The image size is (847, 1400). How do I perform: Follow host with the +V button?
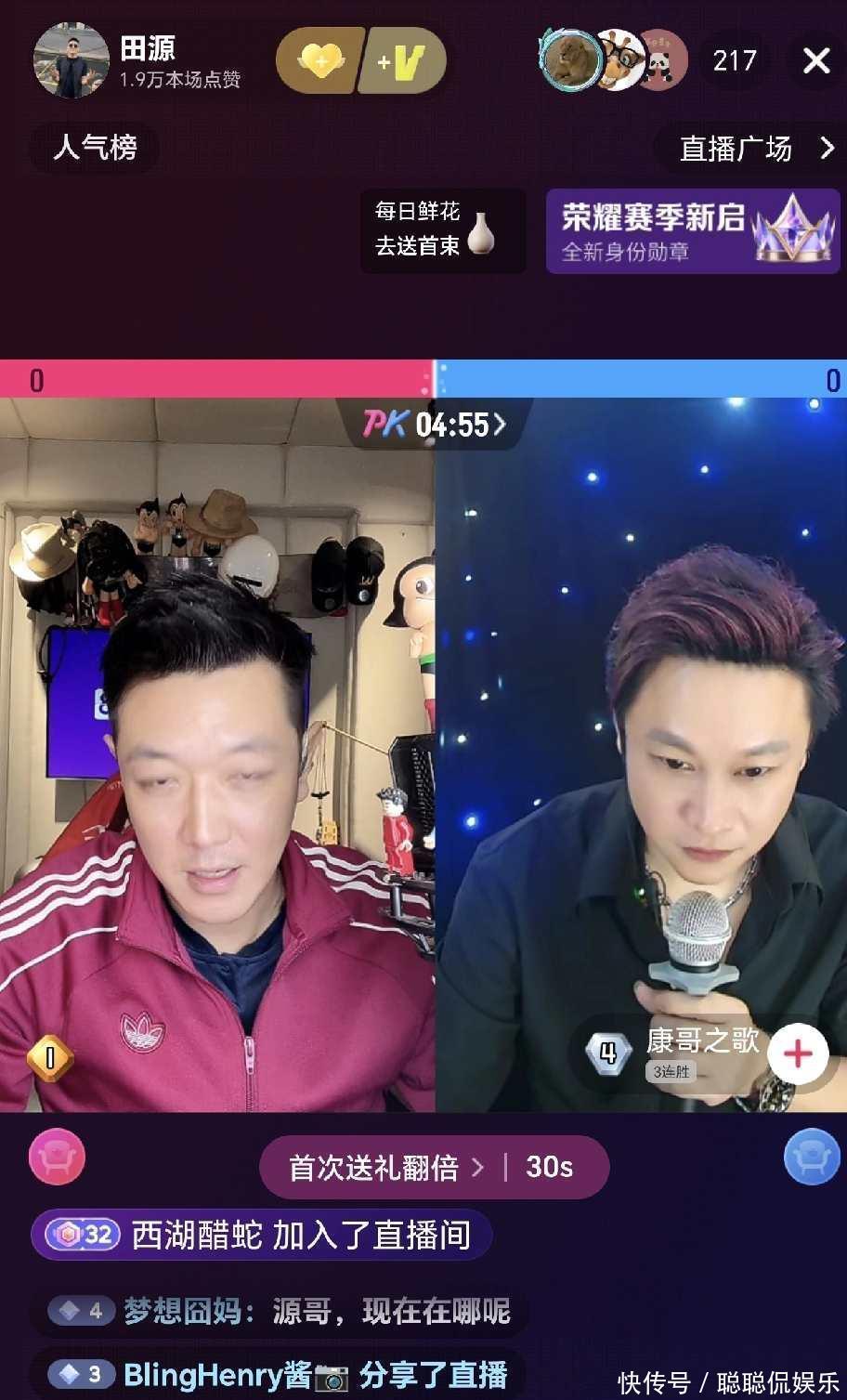click(x=402, y=61)
